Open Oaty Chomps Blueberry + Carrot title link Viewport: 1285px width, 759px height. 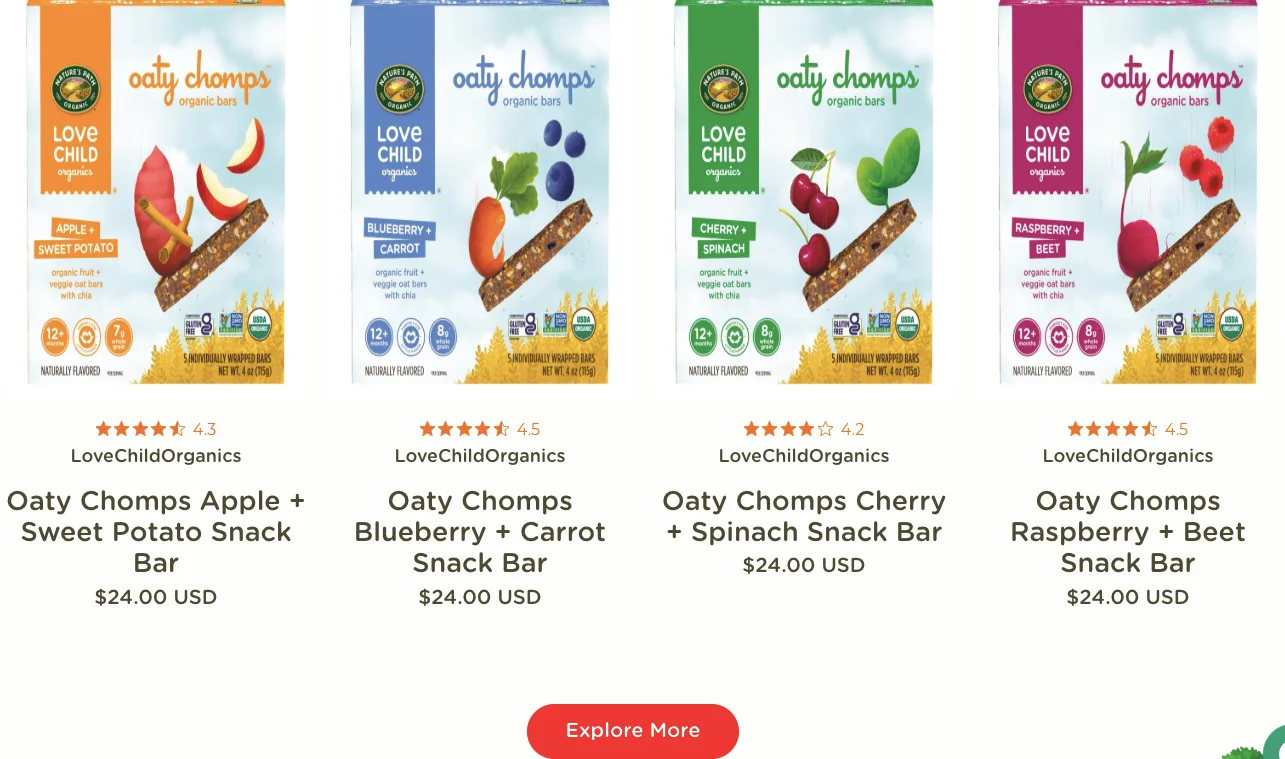tap(480, 531)
